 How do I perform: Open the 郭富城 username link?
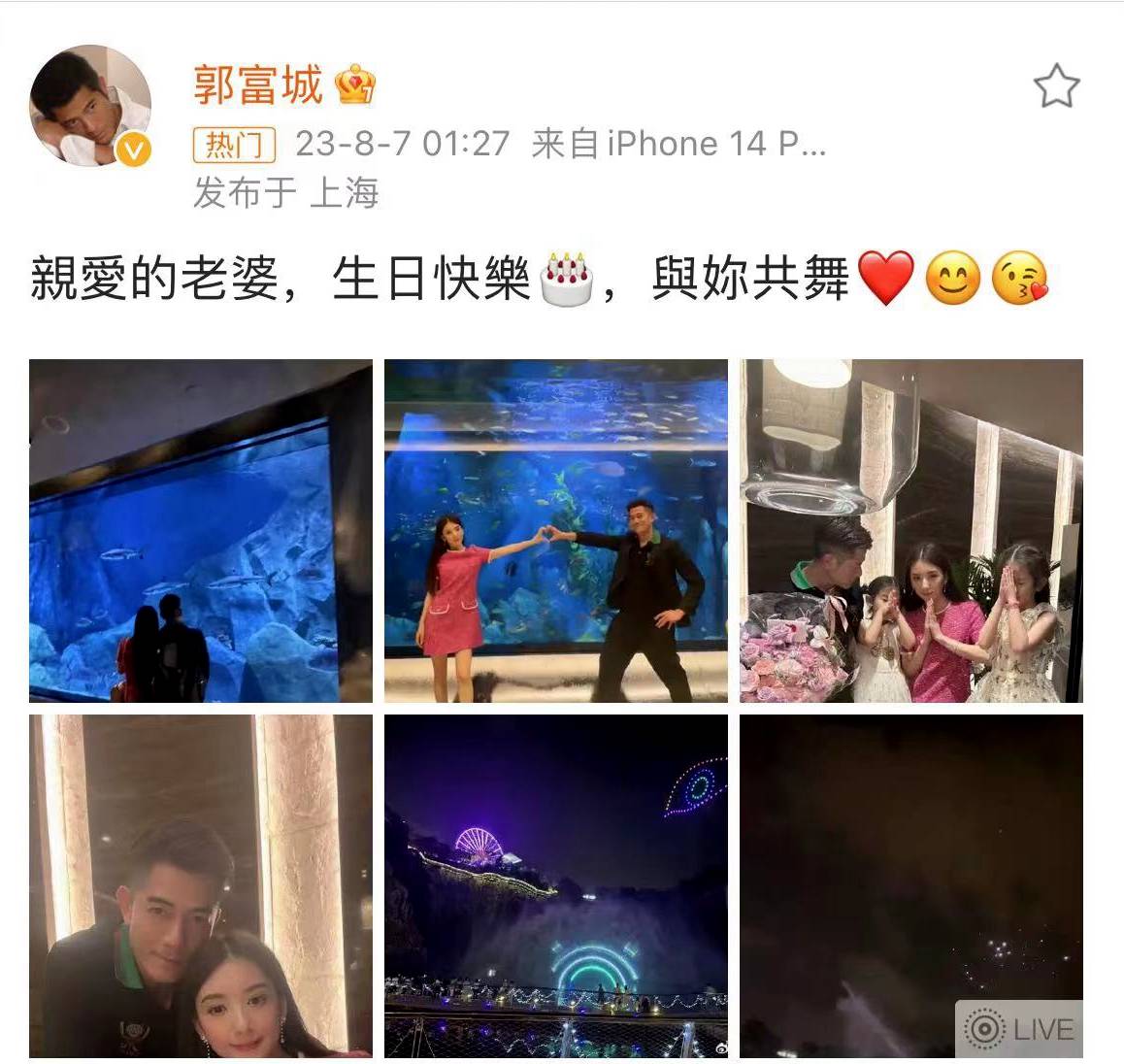tap(258, 85)
